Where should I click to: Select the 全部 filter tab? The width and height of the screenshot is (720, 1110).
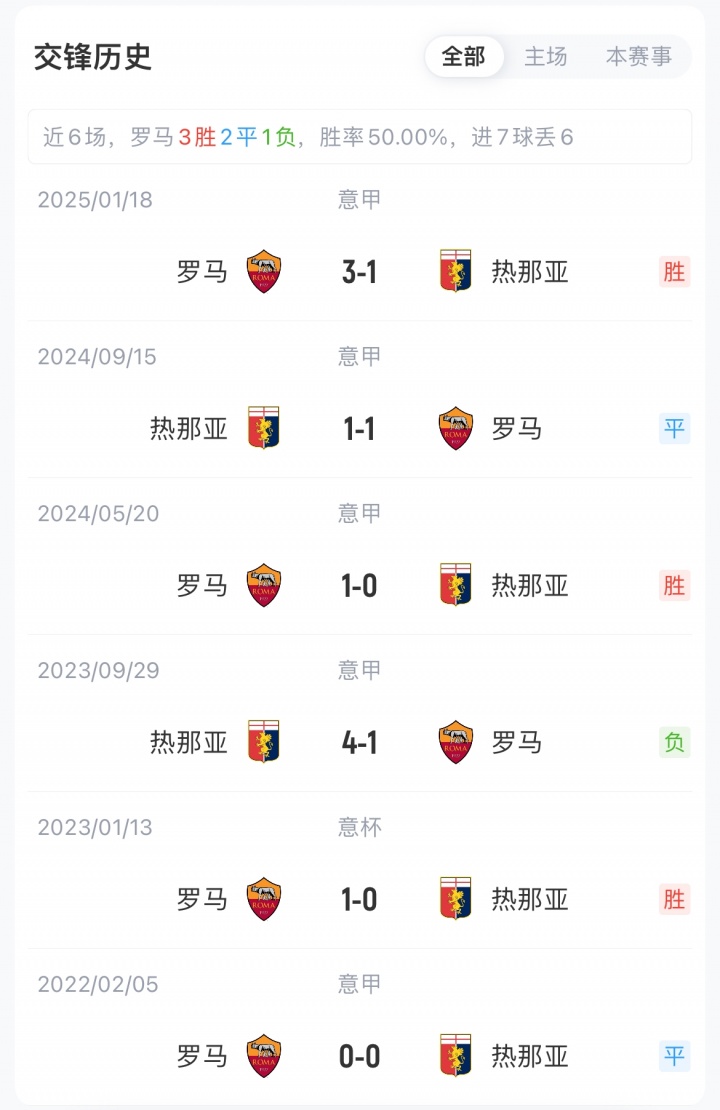click(x=463, y=57)
